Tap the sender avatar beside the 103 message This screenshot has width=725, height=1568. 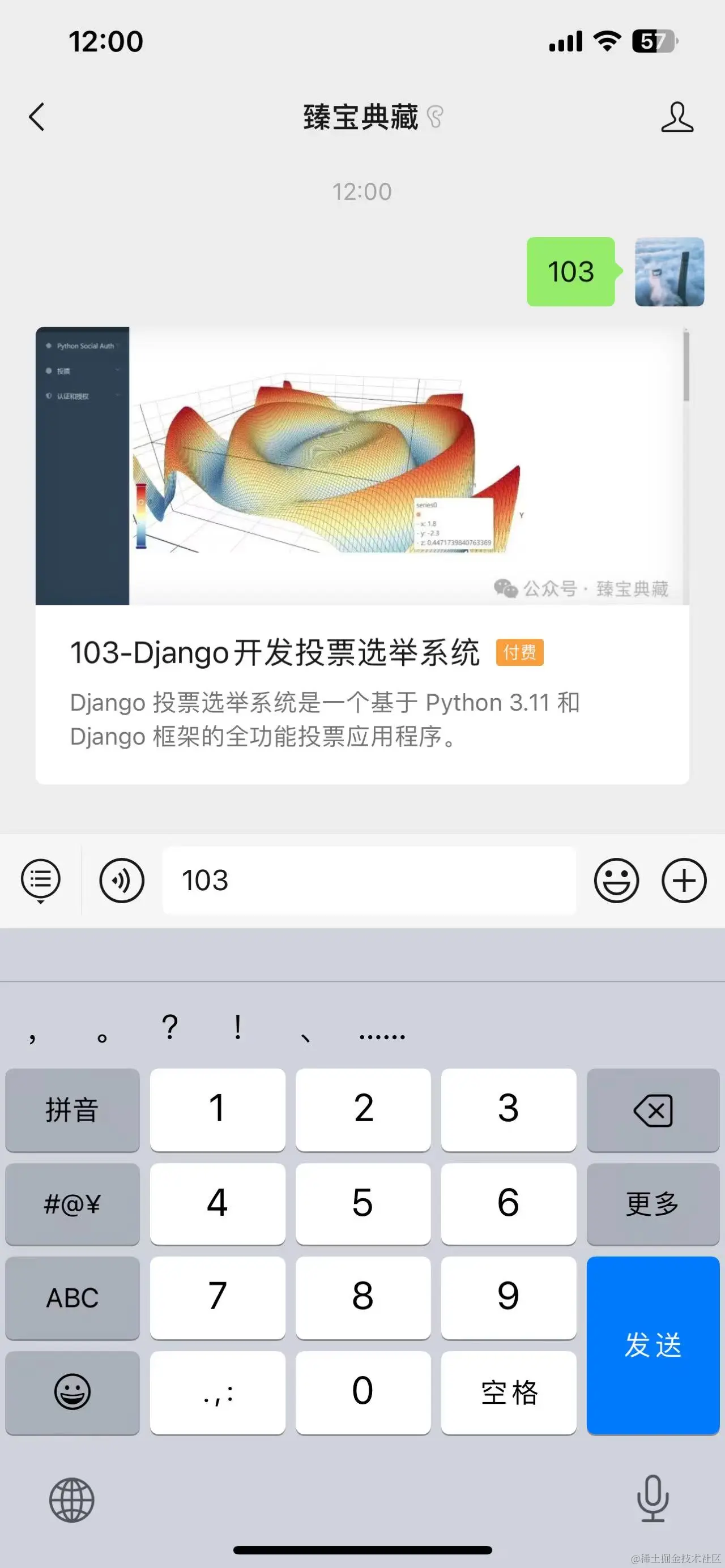point(669,271)
